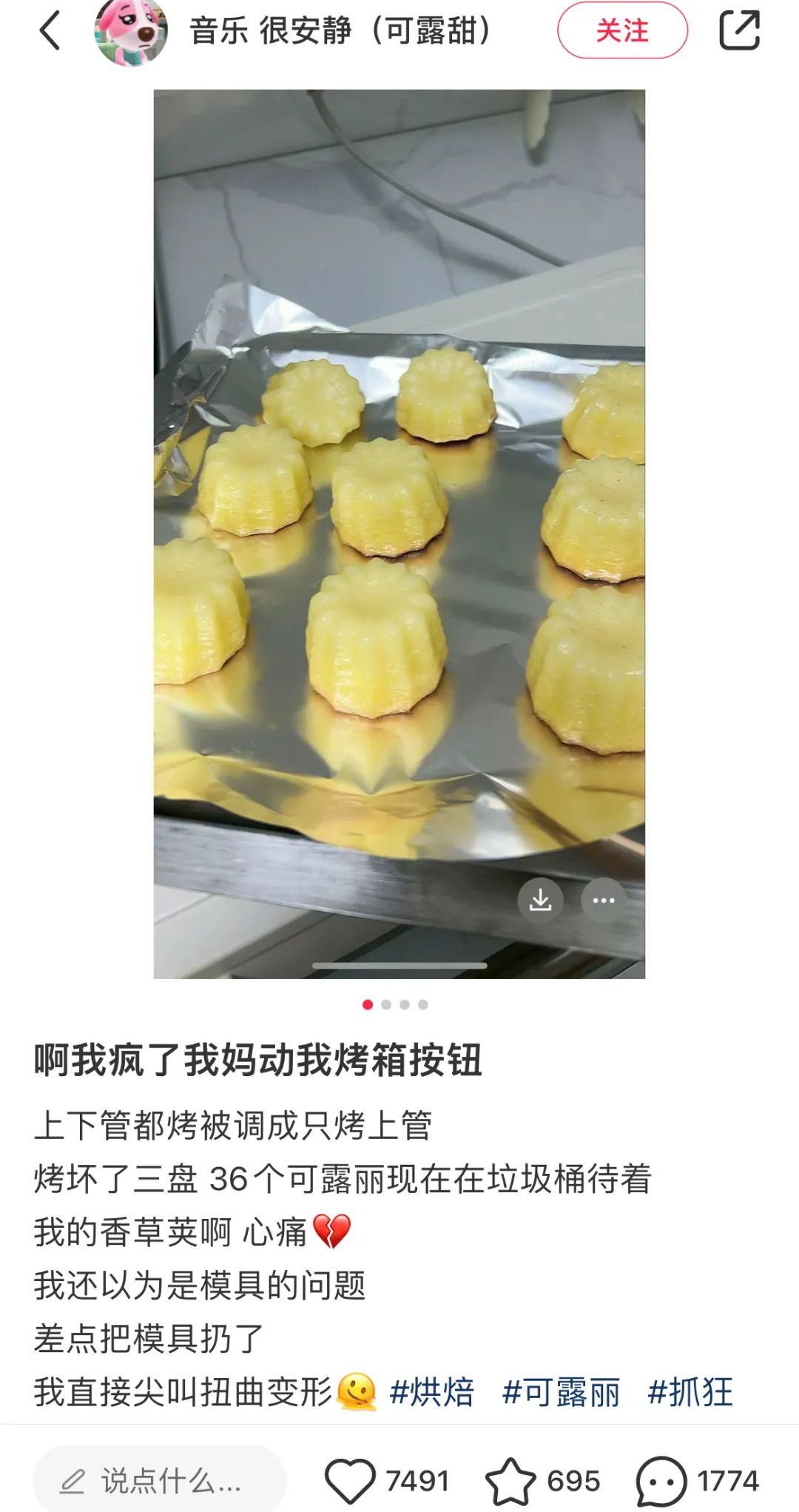Open the three-dot options on the photo
Viewport: 799px width, 1512px height.
tap(604, 900)
